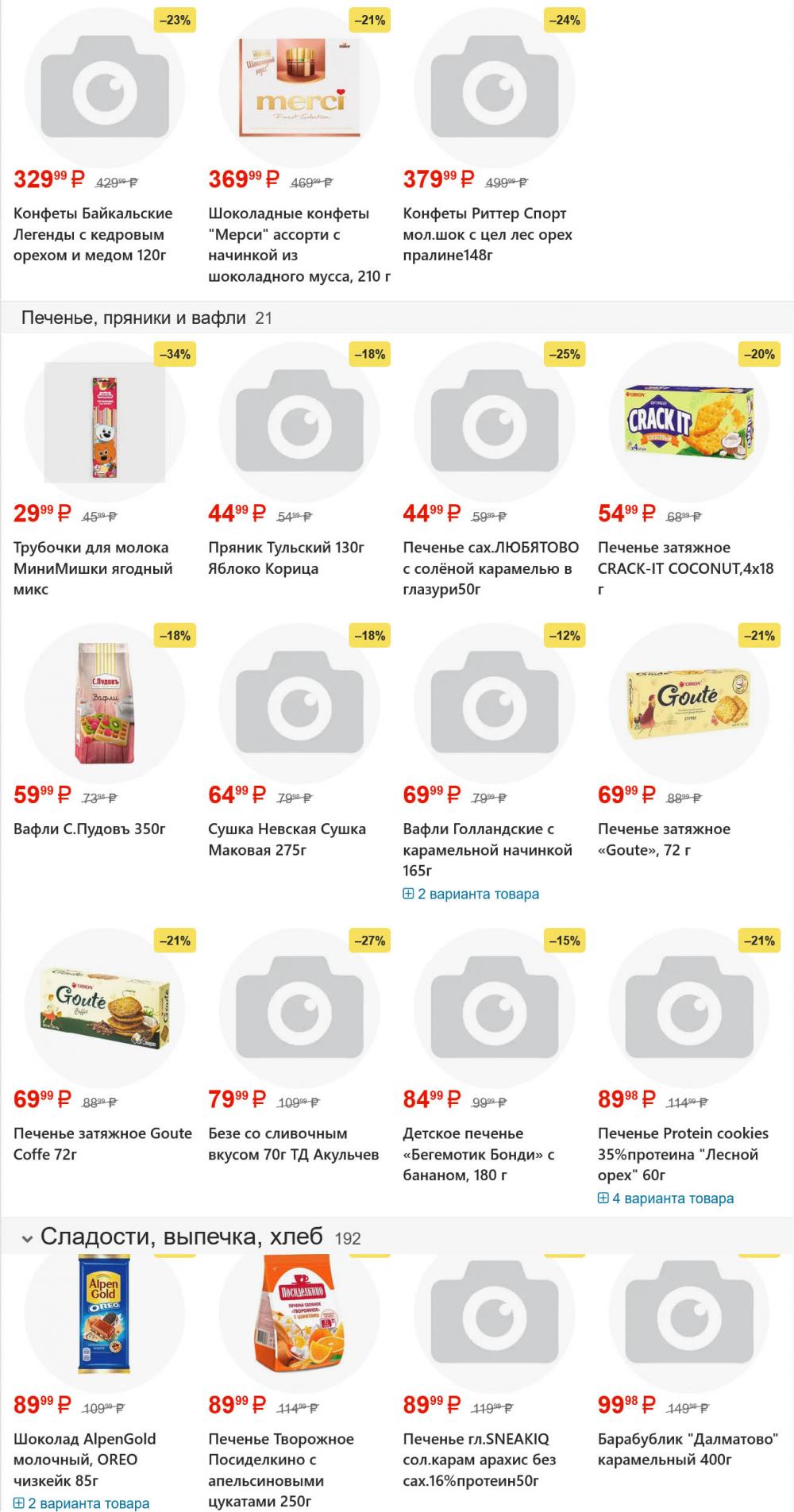This screenshot has width=794, height=1512.
Task: Open Печенье затяжное «Goute» 72 г
Action: 664,840
